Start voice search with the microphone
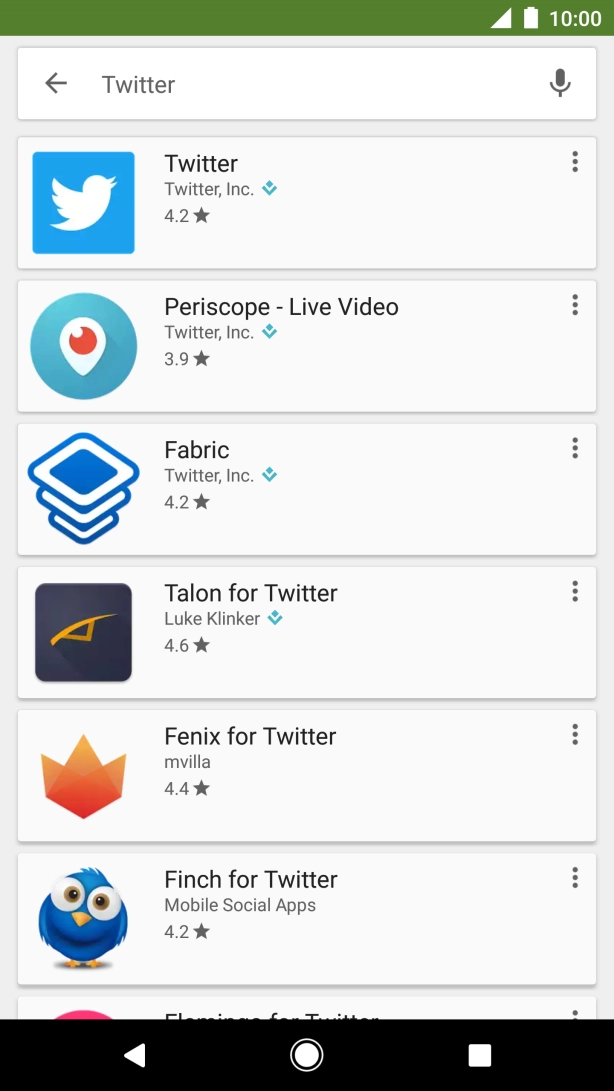This screenshot has width=614, height=1091. click(x=560, y=84)
